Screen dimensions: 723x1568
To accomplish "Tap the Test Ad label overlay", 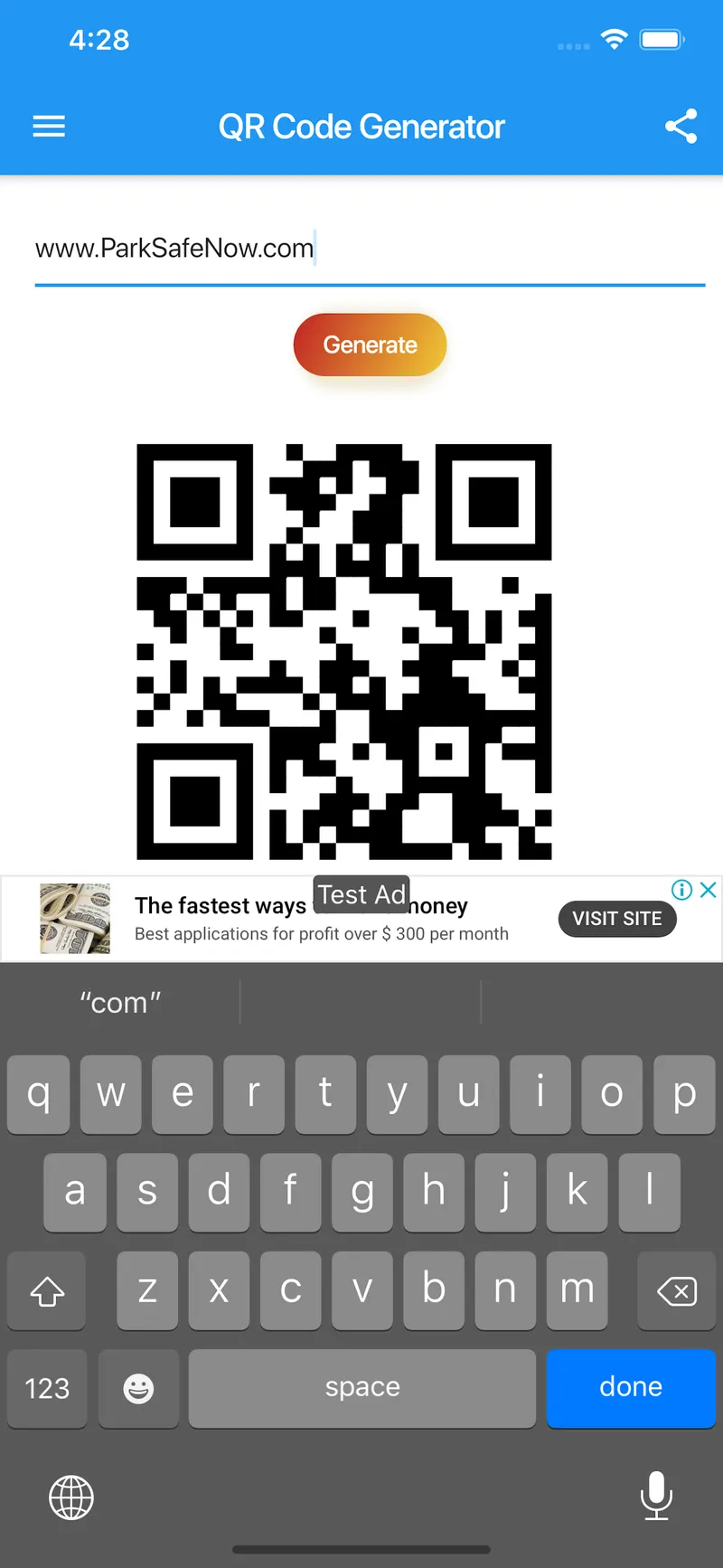I will coord(361,894).
